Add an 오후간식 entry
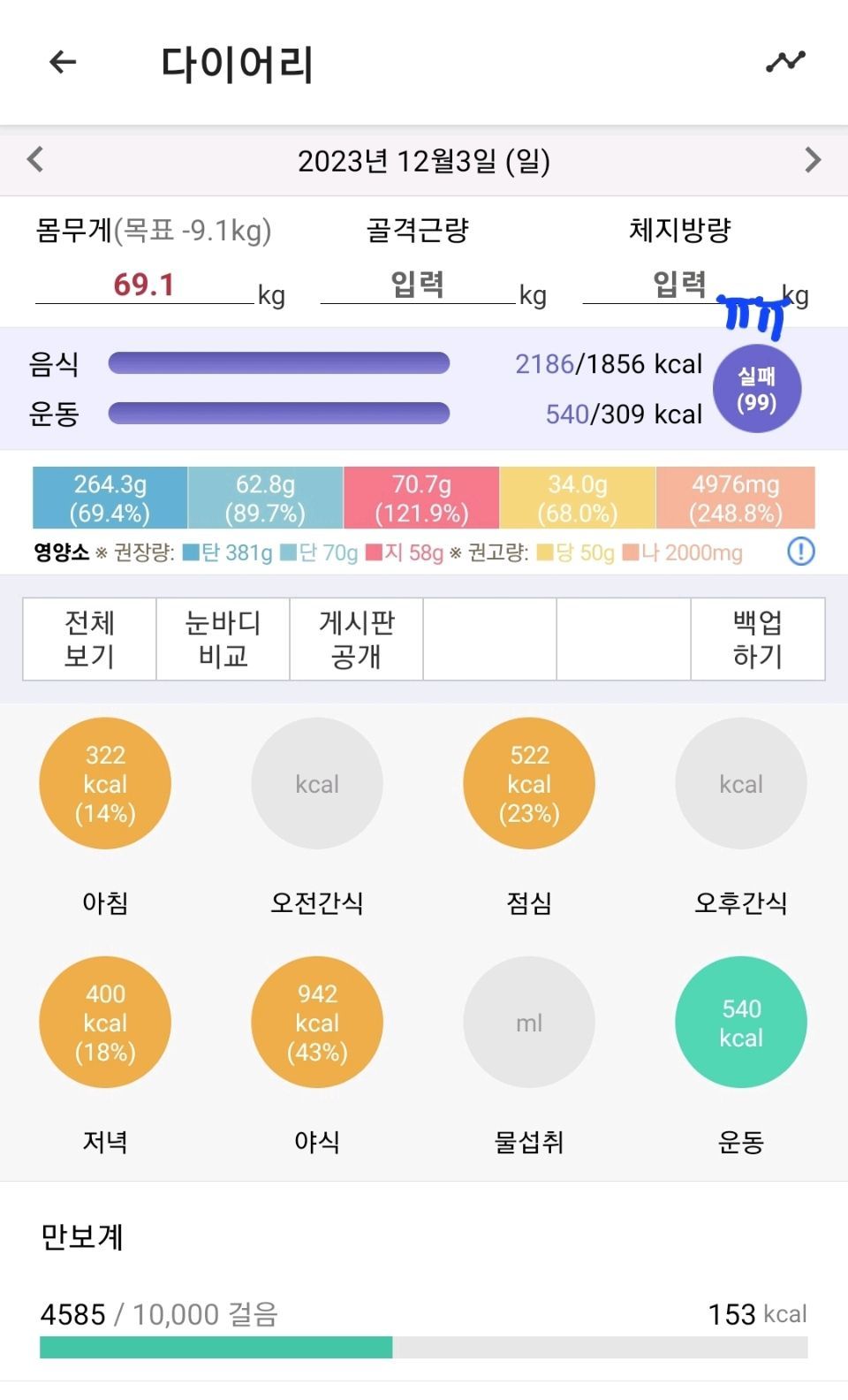Screen dimensions: 848x1400 point(741,784)
